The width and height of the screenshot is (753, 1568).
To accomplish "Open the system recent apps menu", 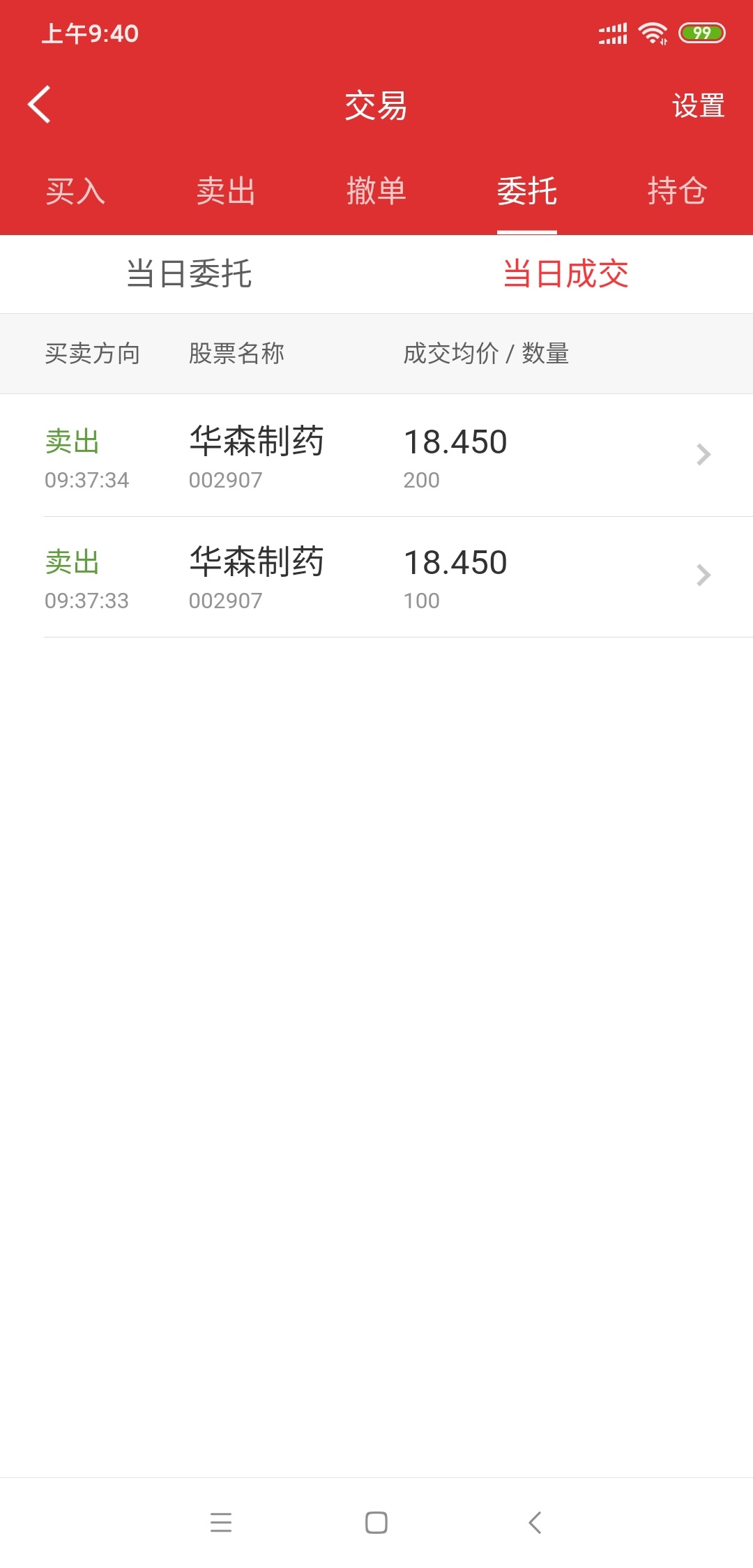I will pos(221,1522).
